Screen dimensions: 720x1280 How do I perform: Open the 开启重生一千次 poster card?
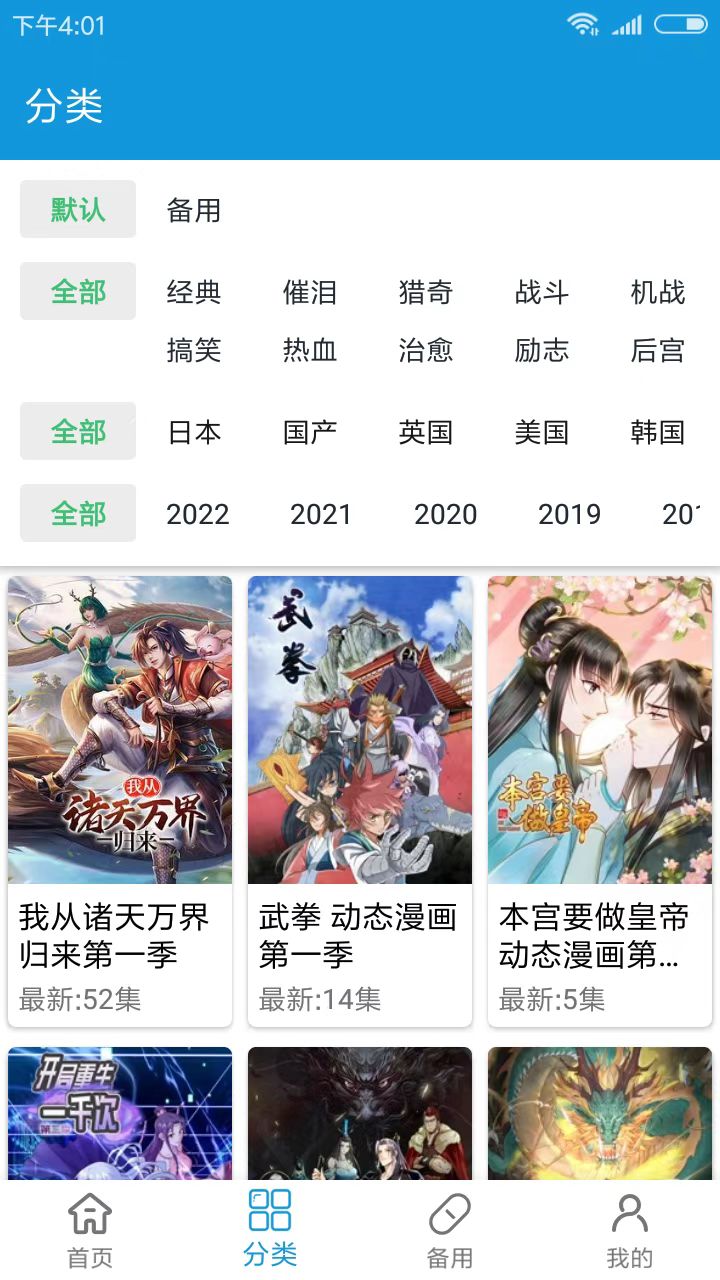120,1112
